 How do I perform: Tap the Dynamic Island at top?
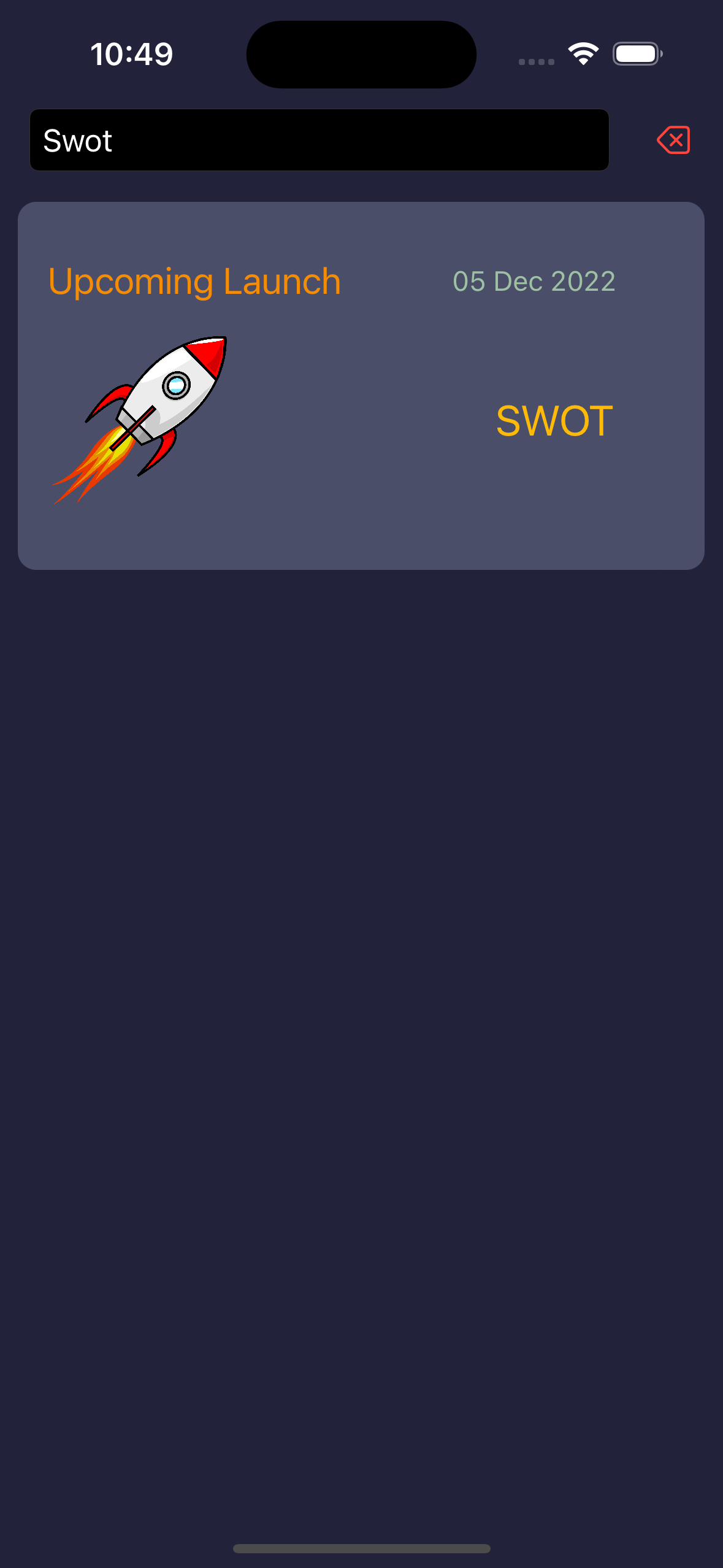[361, 53]
